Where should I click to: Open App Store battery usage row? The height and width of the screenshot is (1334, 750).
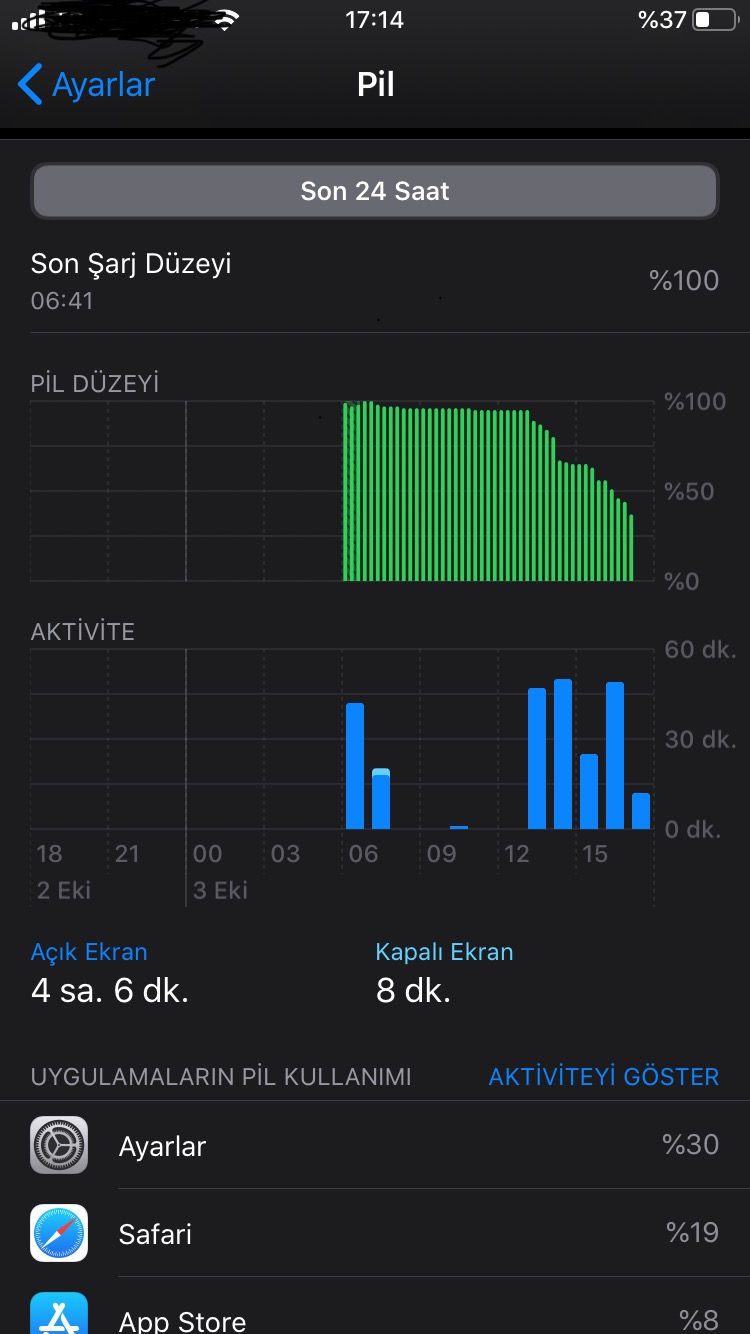[x=375, y=1306]
